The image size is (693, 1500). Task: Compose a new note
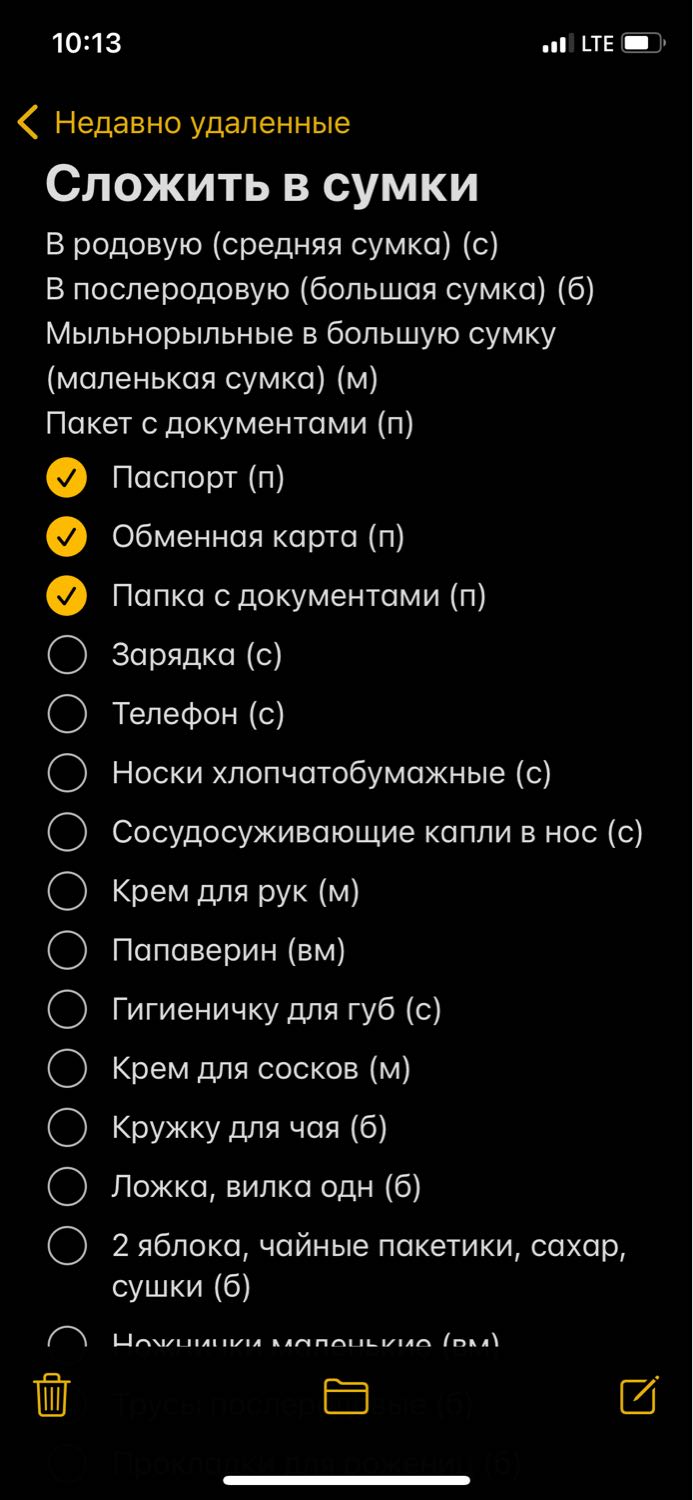point(639,1395)
